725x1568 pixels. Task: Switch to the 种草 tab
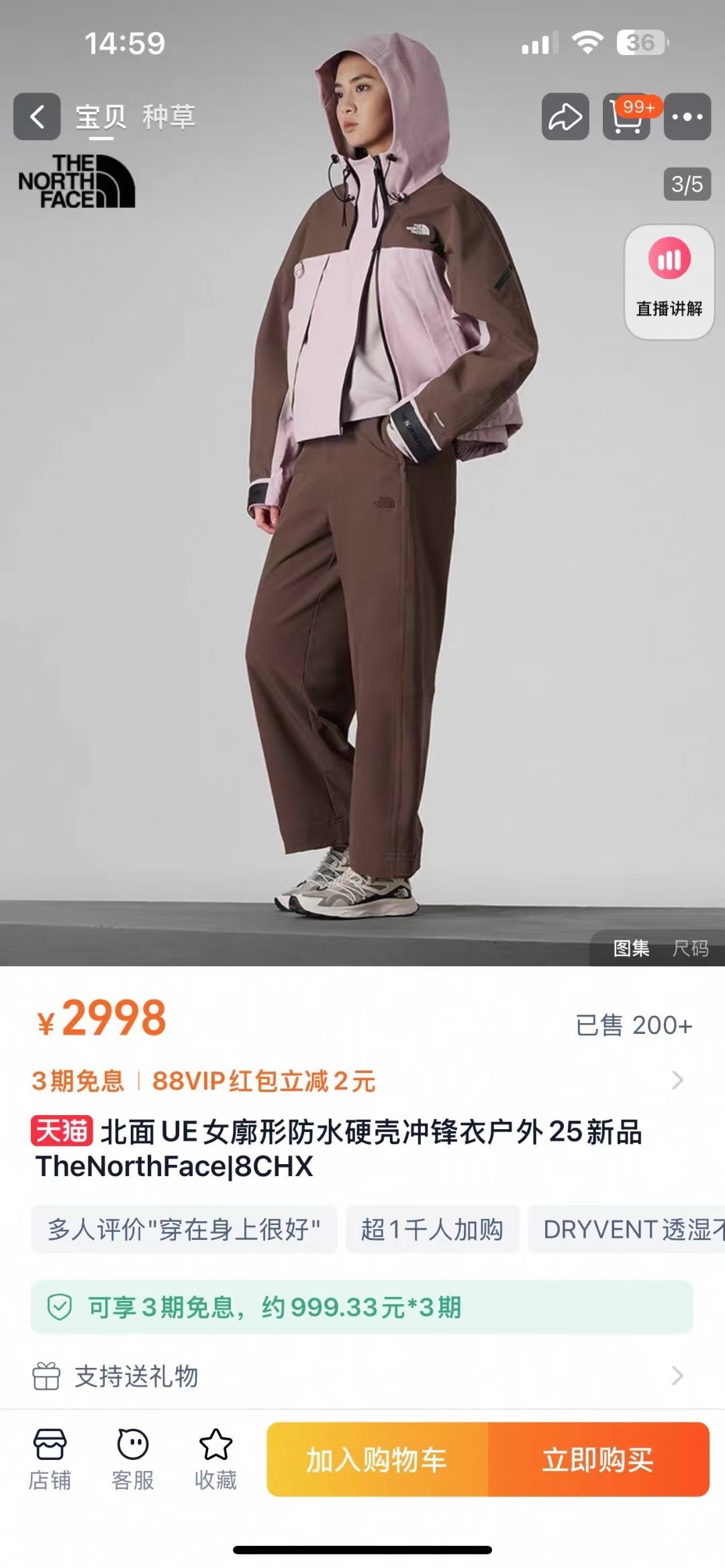(168, 117)
